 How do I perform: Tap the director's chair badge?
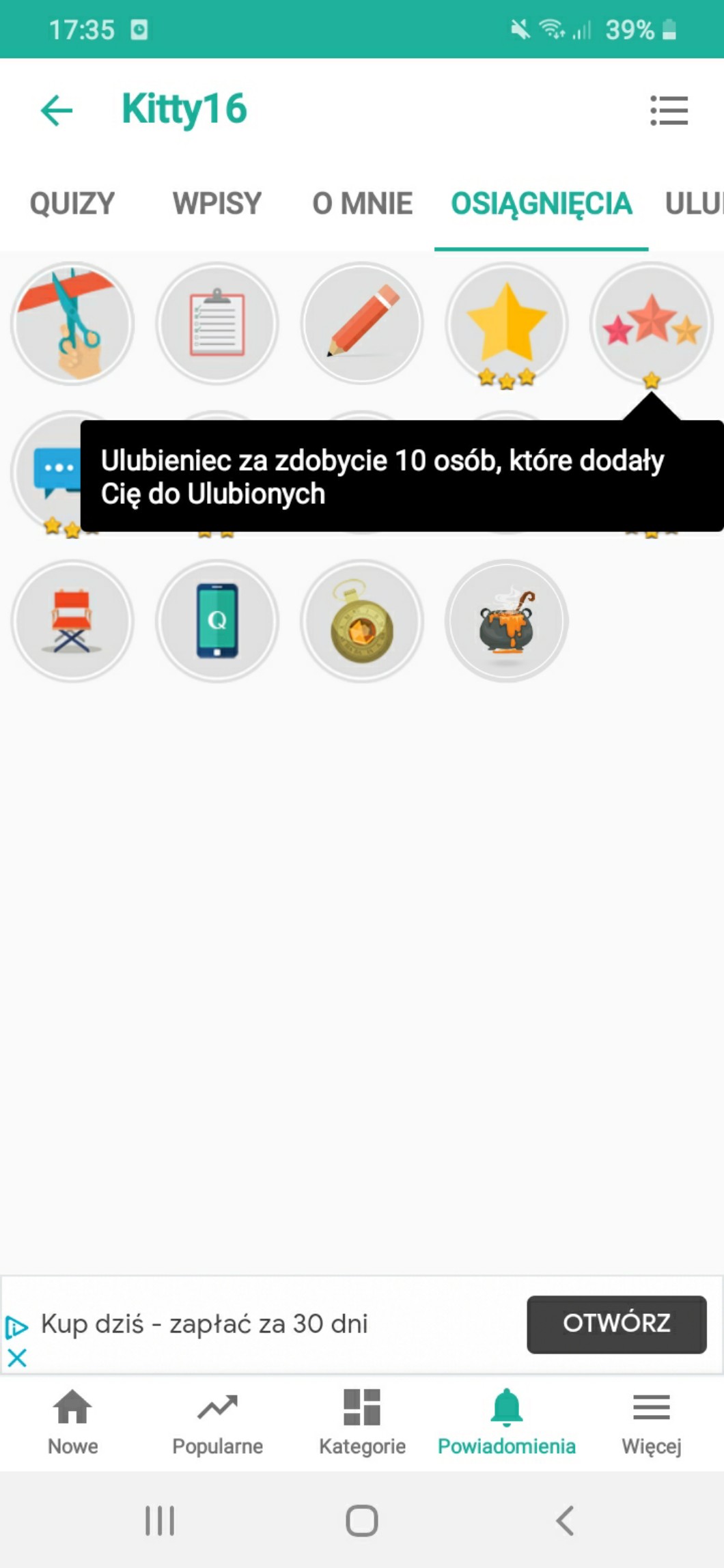72,621
